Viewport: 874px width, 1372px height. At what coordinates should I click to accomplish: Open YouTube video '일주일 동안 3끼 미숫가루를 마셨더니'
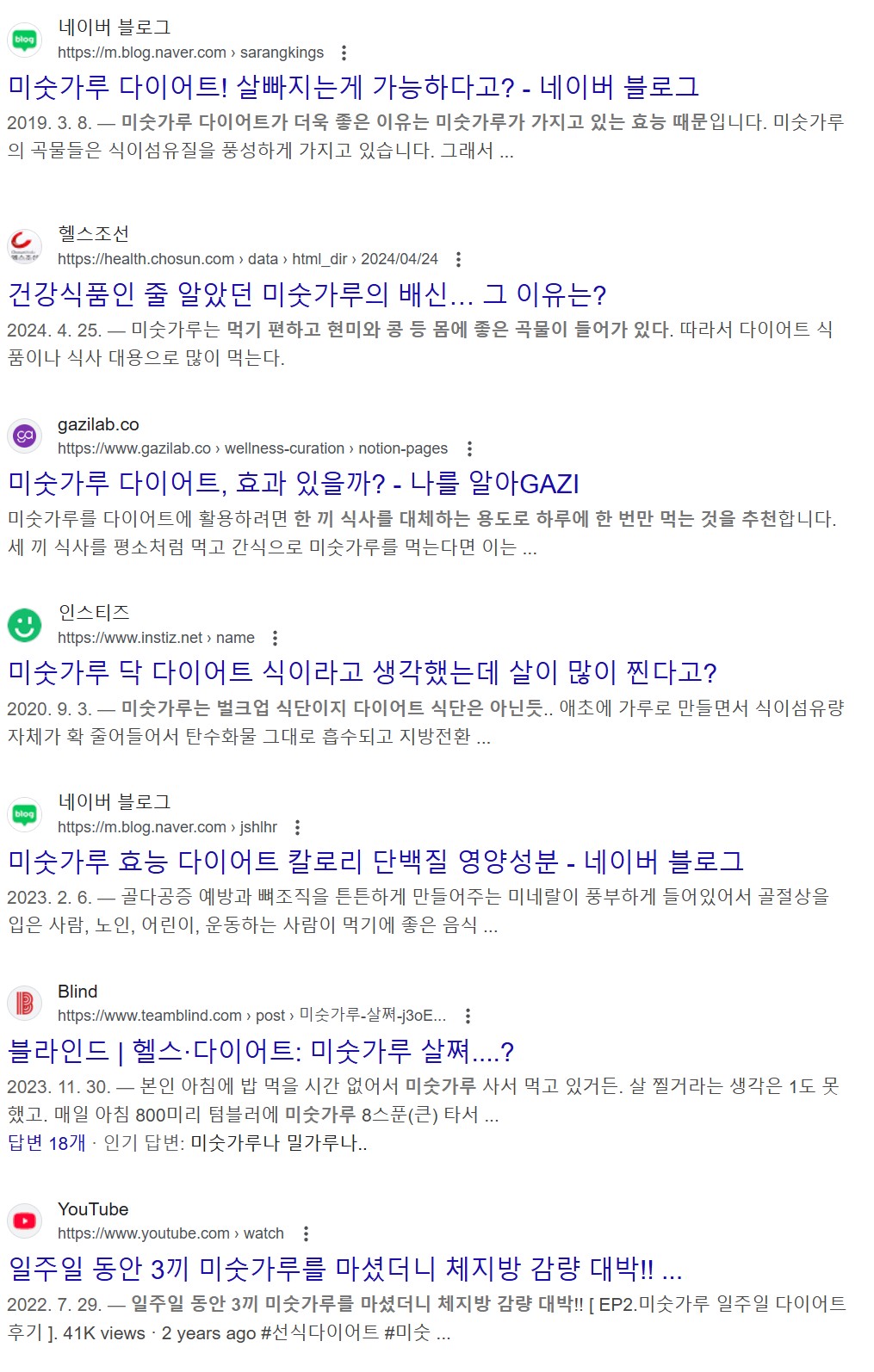click(x=344, y=1269)
